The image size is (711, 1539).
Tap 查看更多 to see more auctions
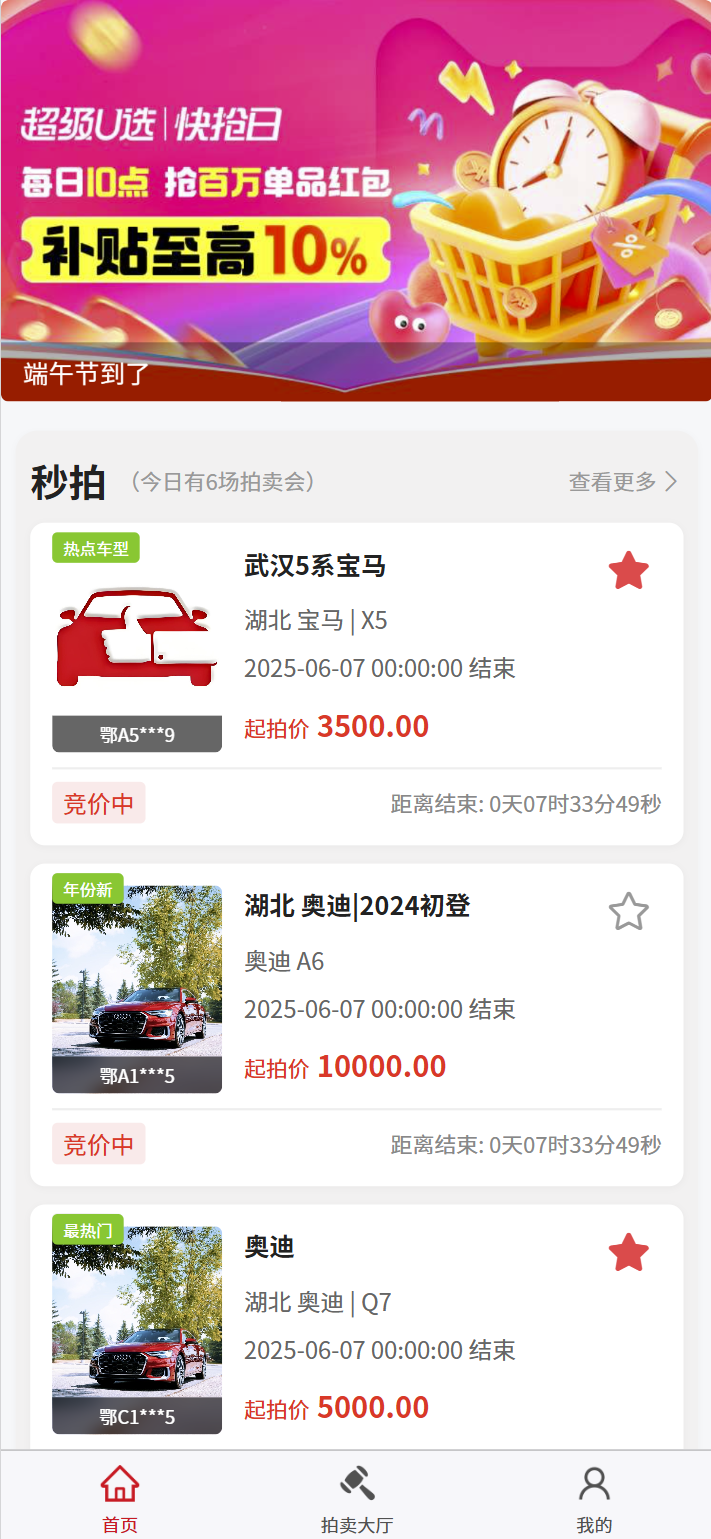pos(622,482)
